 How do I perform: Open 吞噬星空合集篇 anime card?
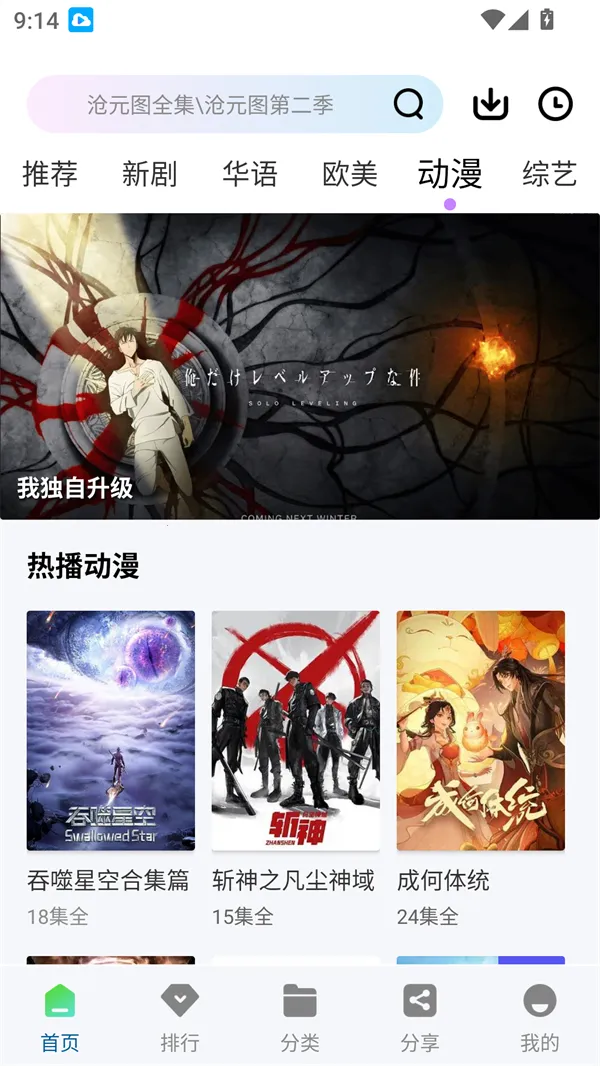click(111, 731)
